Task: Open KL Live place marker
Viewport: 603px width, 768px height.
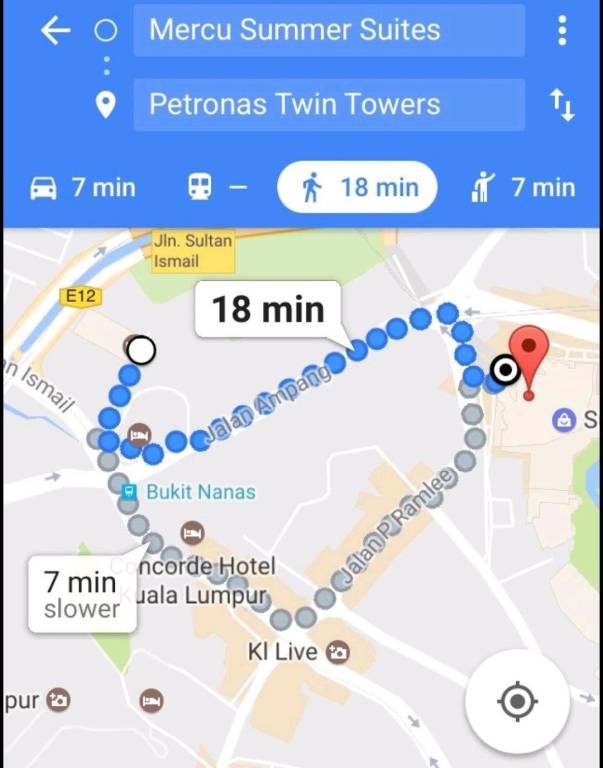Action: click(x=338, y=653)
